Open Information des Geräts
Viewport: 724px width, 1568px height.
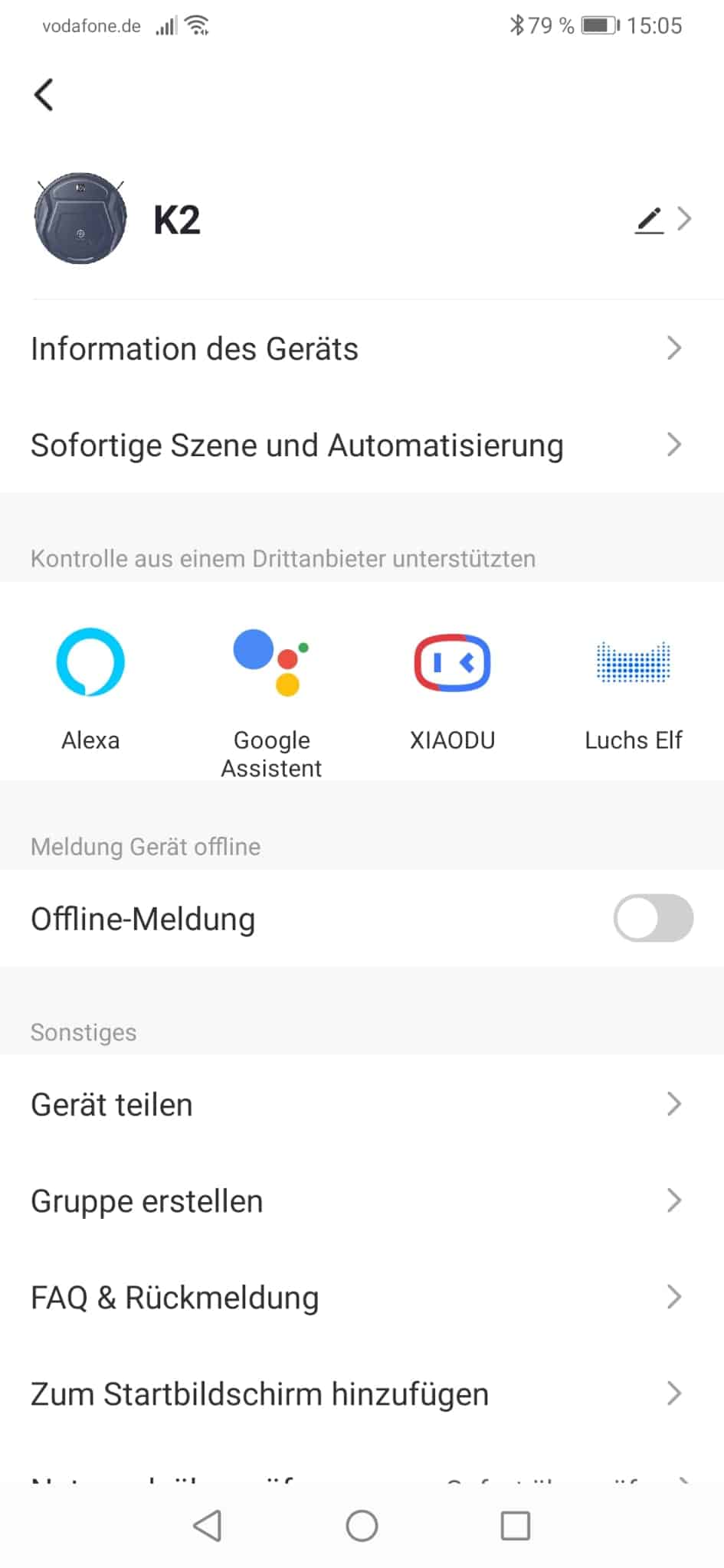point(362,348)
